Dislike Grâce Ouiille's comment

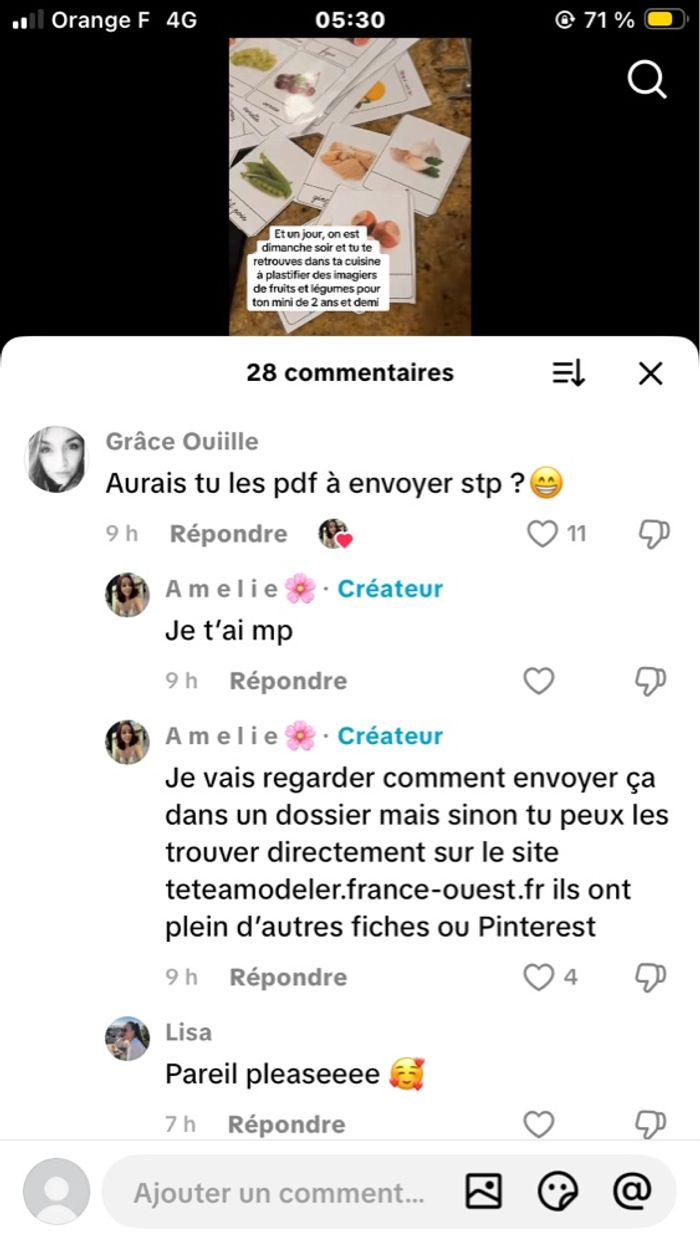pyautogui.click(x=653, y=535)
